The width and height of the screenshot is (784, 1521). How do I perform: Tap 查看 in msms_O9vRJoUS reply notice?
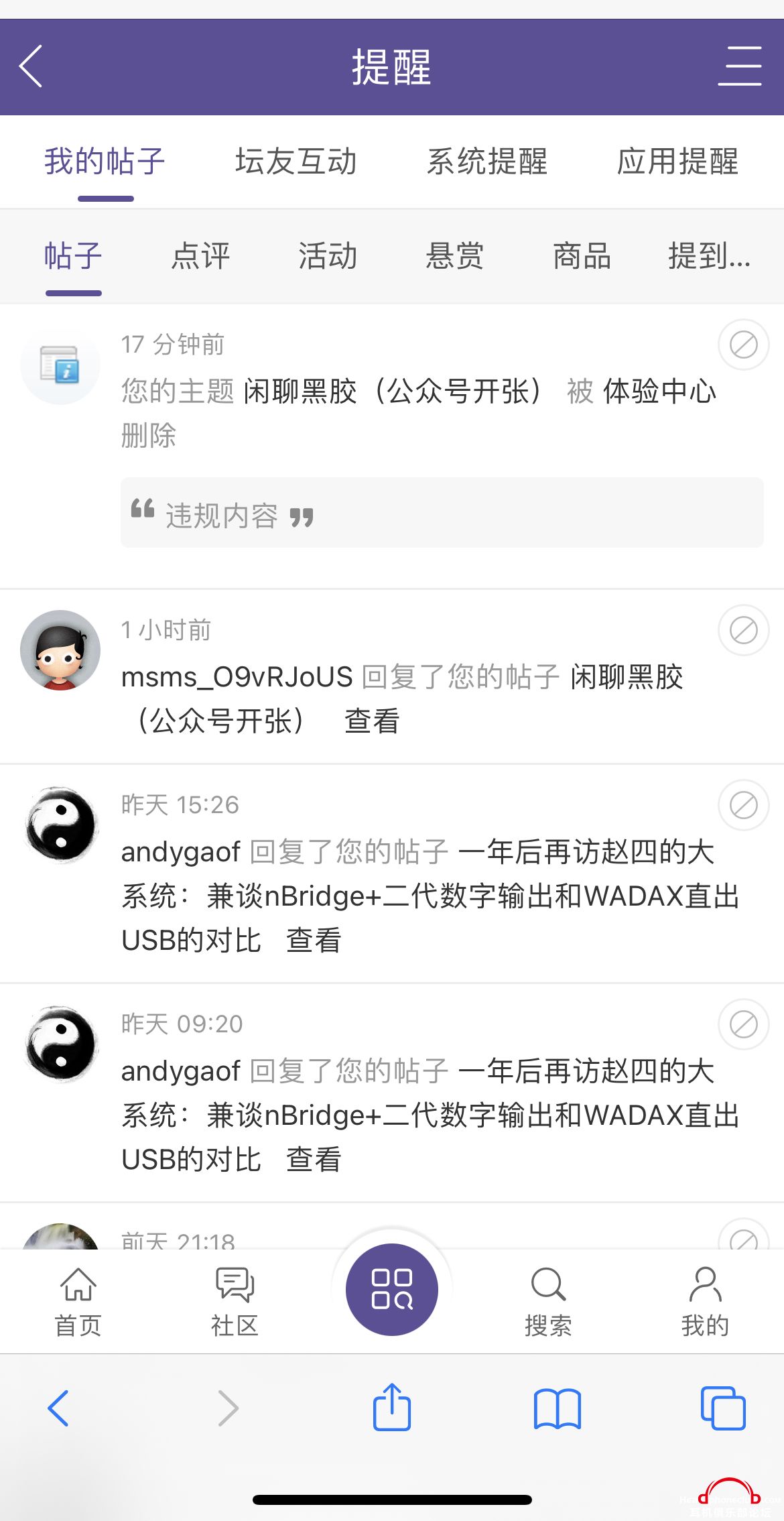(372, 722)
